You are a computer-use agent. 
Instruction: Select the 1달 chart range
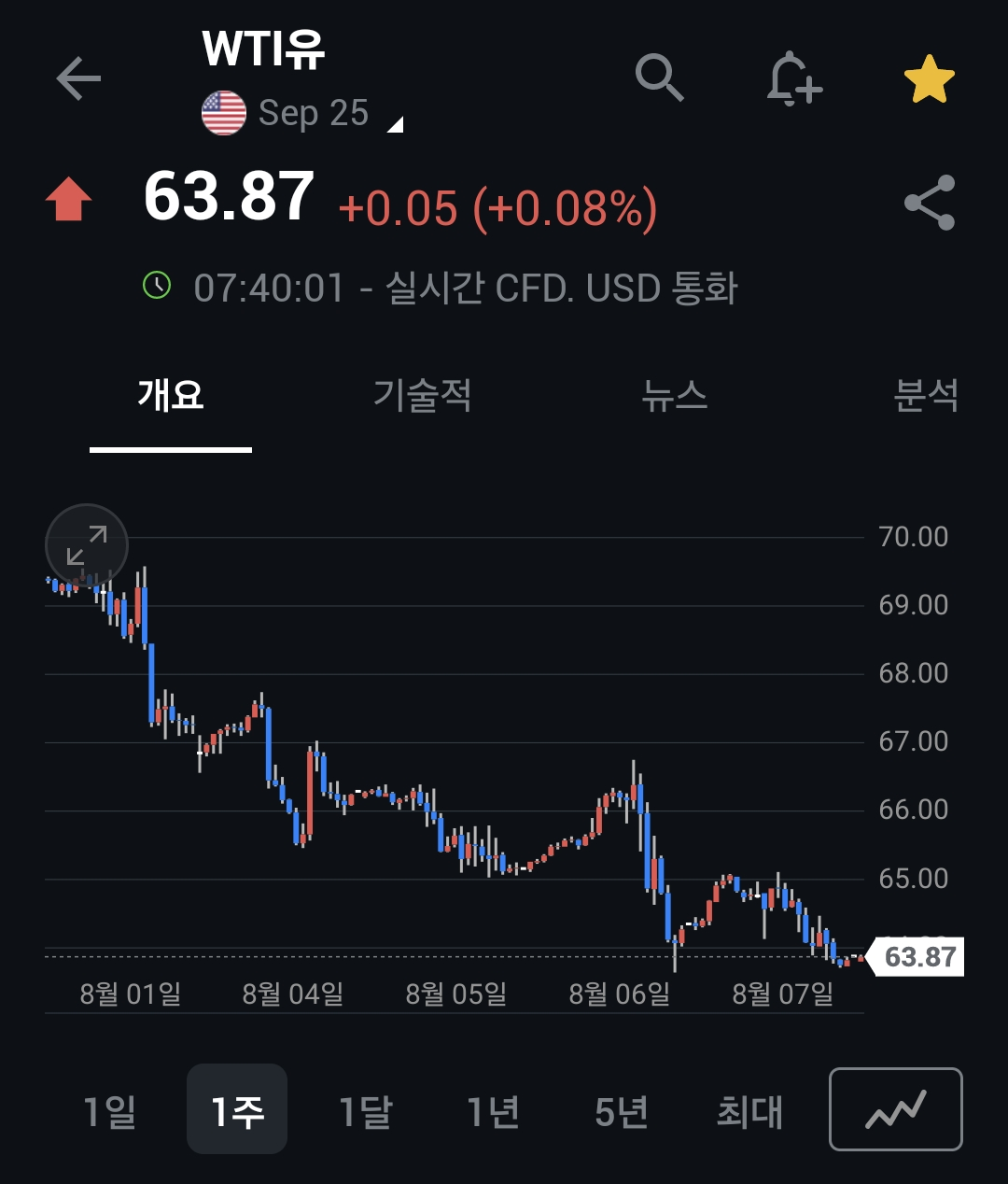[365, 1111]
